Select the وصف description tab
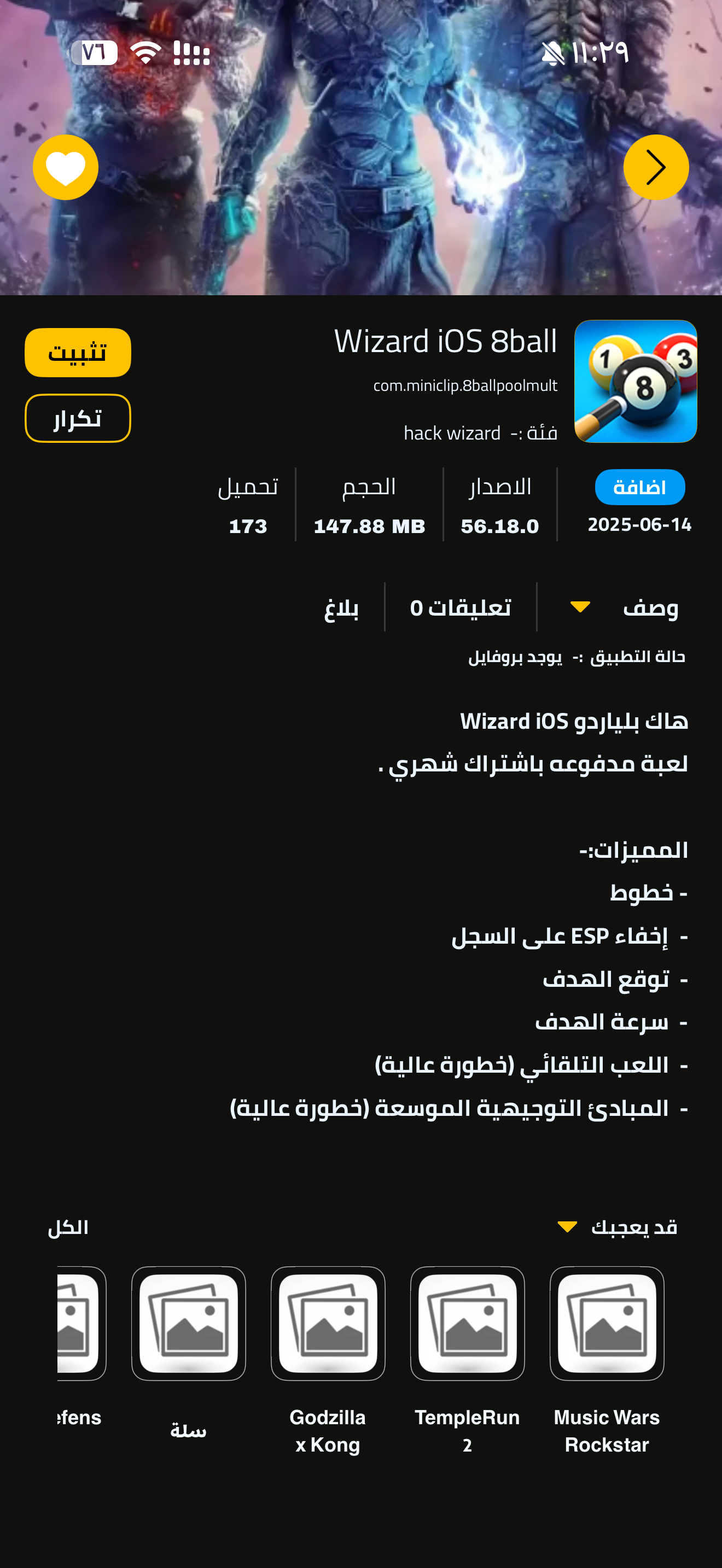Image resolution: width=722 pixels, height=1568 pixels. pos(649,607)
